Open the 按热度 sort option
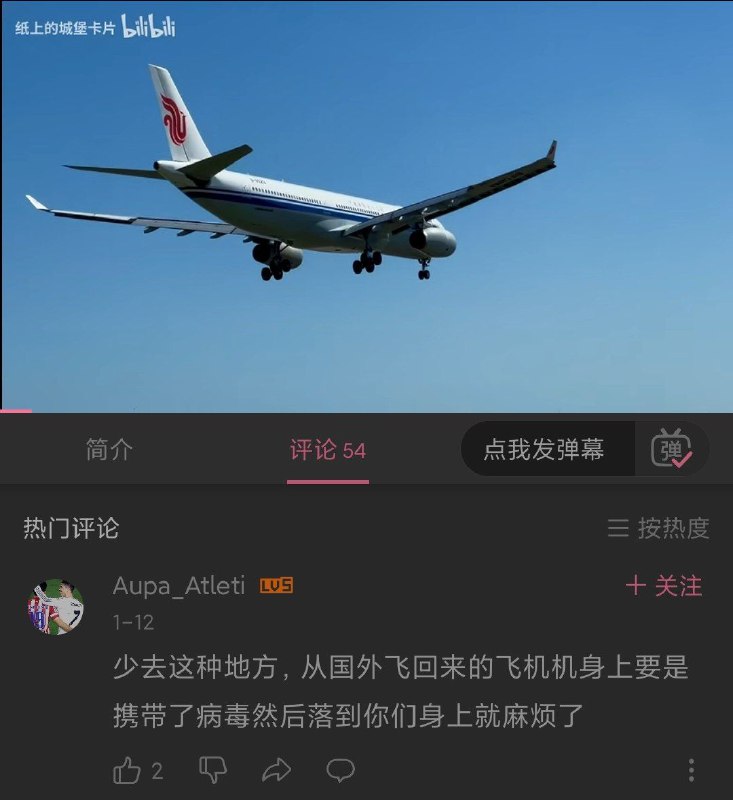 659,528
